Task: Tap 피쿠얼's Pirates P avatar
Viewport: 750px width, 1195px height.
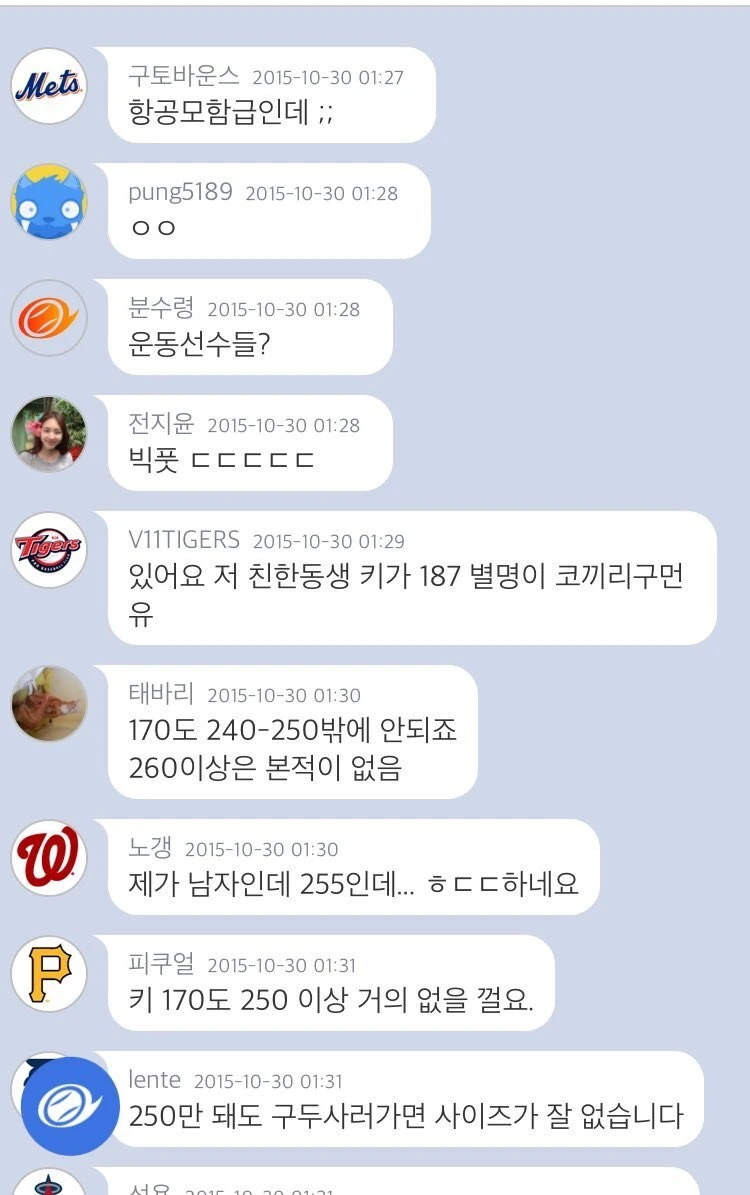Action: tap(49, 974)
